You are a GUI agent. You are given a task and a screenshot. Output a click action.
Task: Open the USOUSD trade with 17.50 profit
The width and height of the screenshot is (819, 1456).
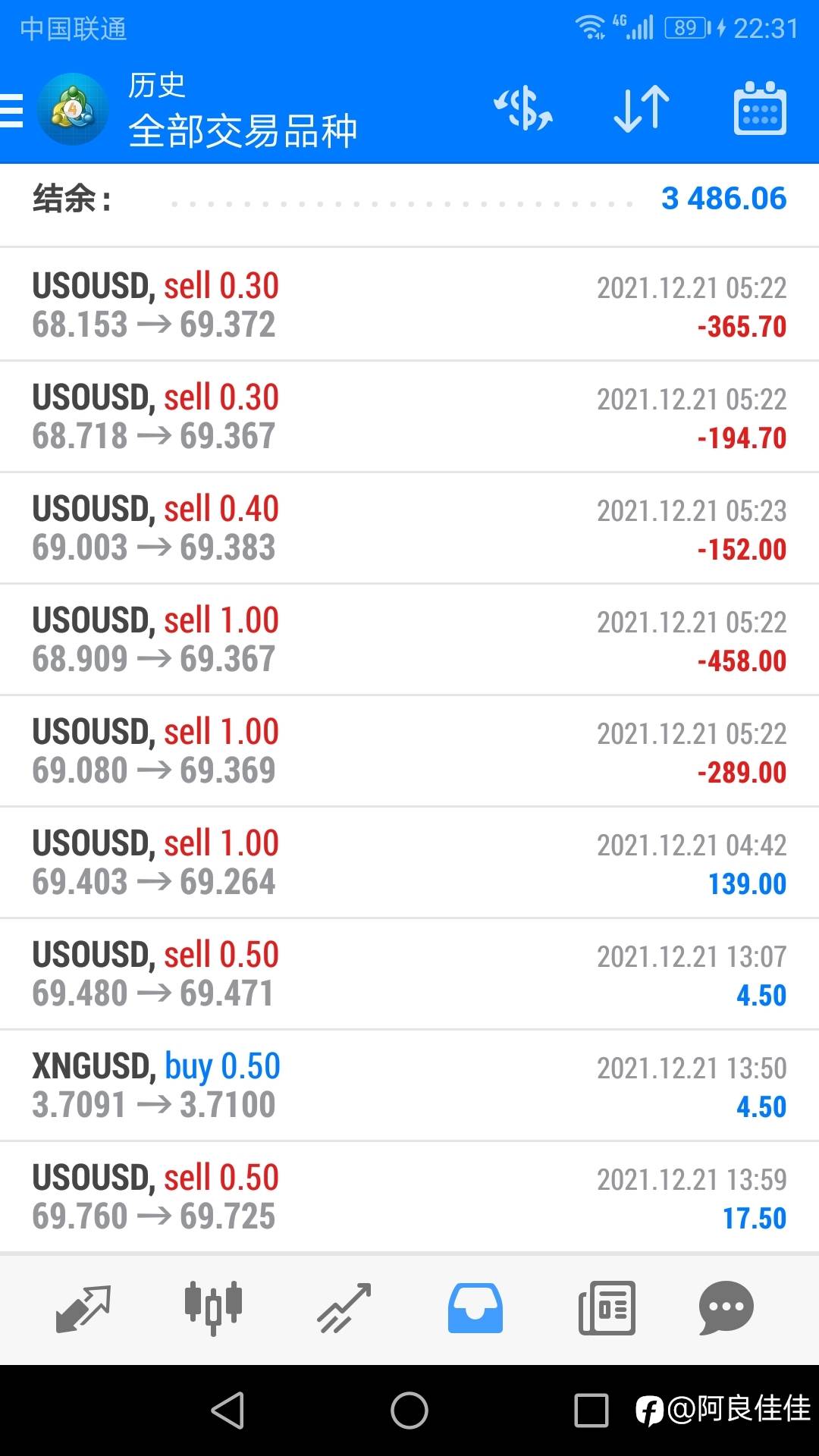(409, 1197)
